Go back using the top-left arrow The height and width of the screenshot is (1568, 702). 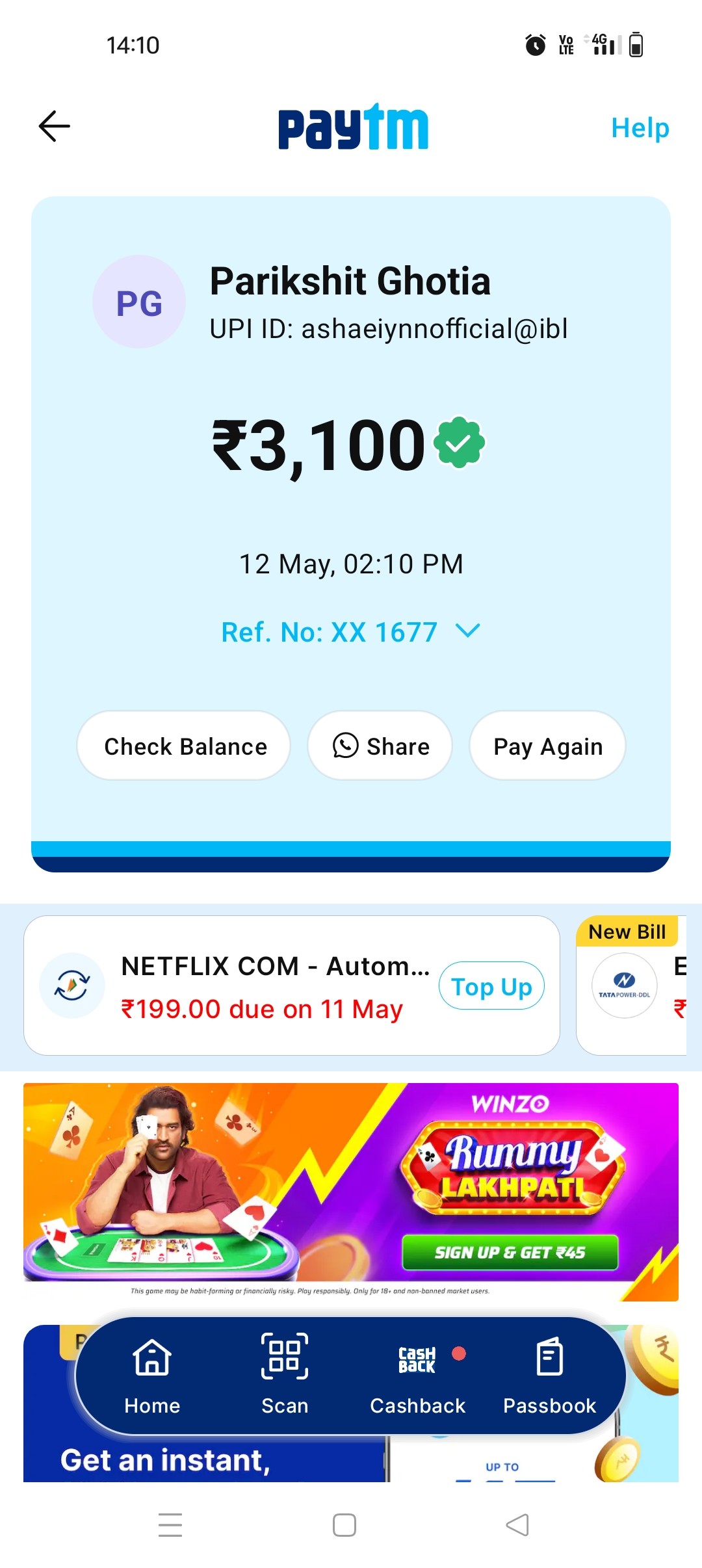click(x=55, y=126)
